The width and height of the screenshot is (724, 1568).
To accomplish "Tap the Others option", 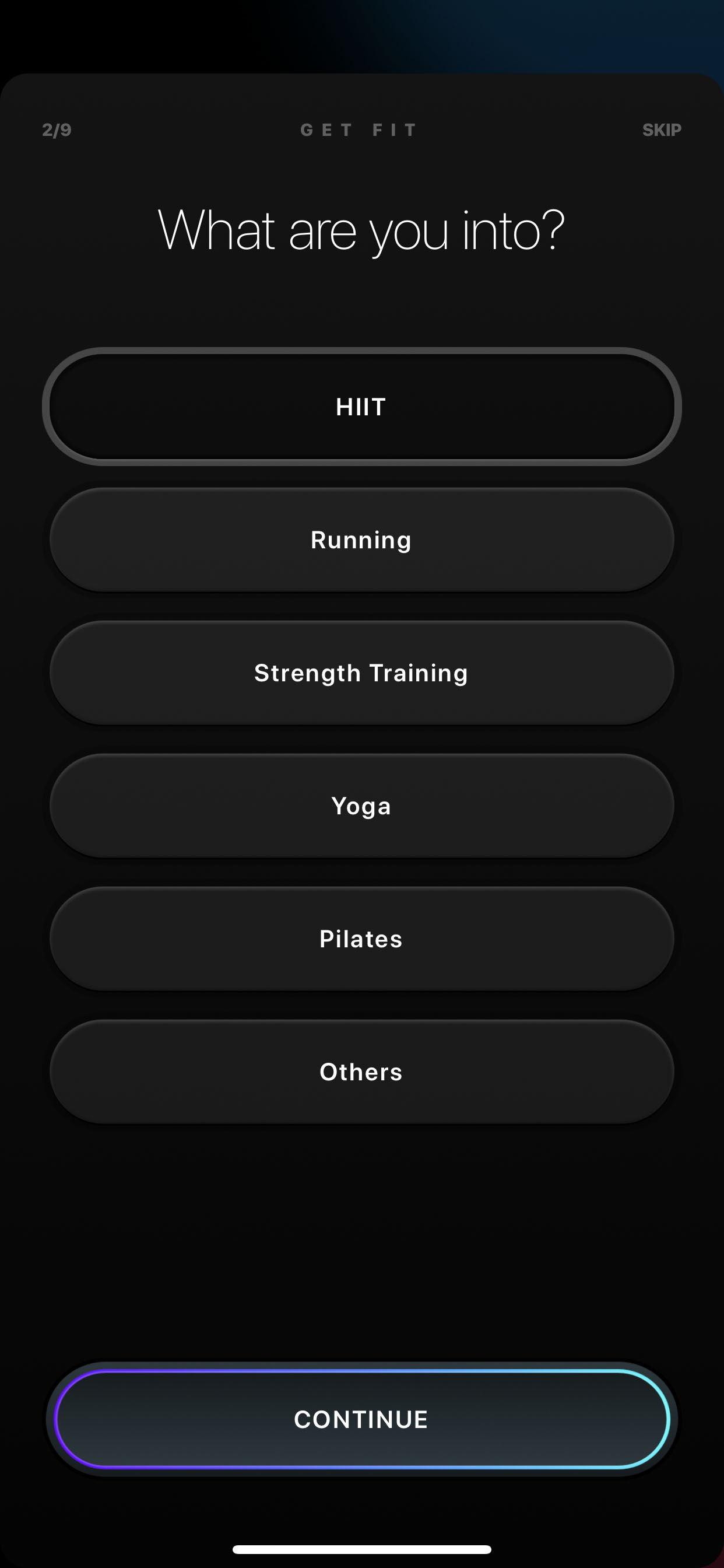I will [x=362, y=1072].
